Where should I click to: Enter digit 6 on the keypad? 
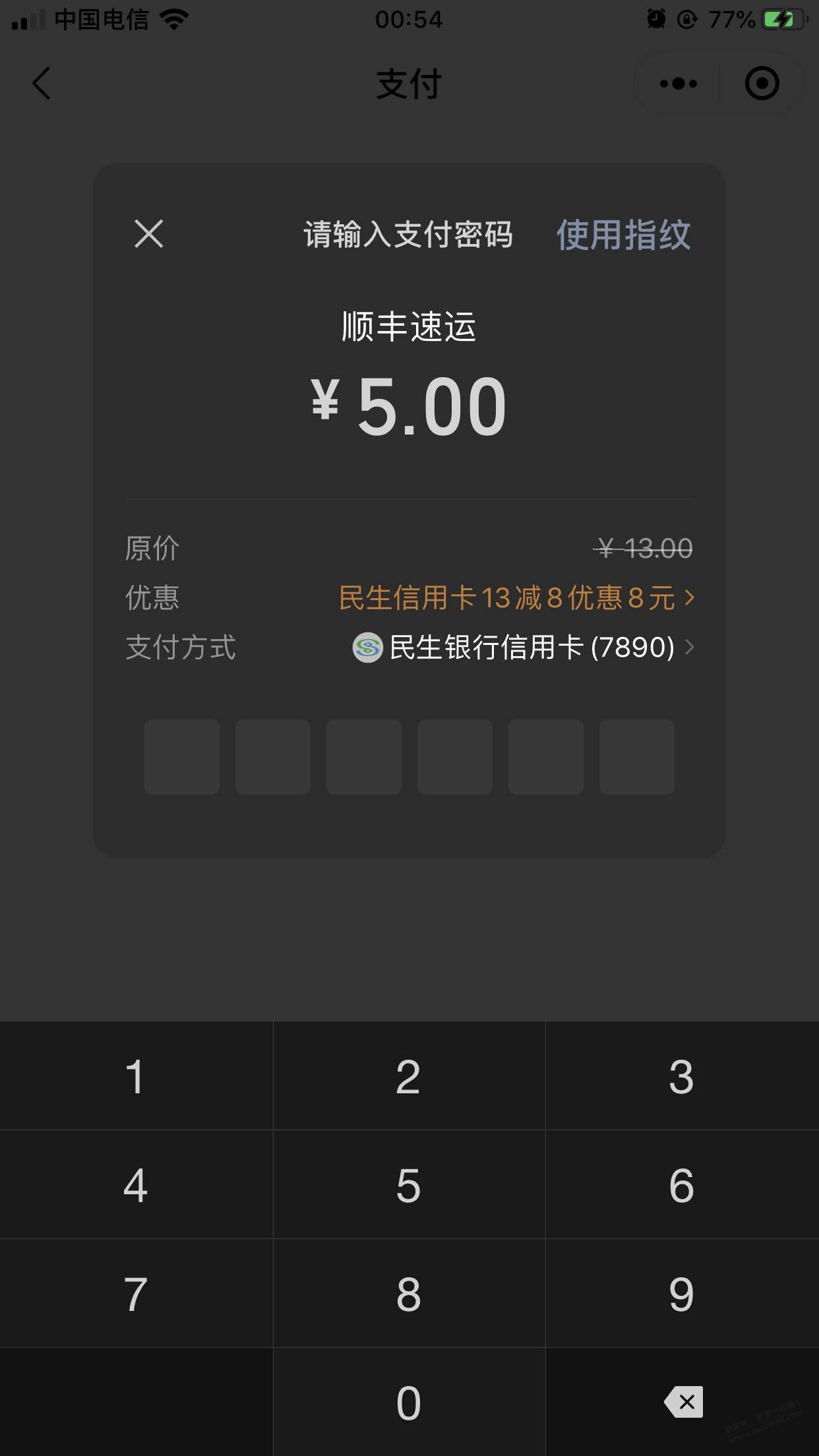[682, 1185]
